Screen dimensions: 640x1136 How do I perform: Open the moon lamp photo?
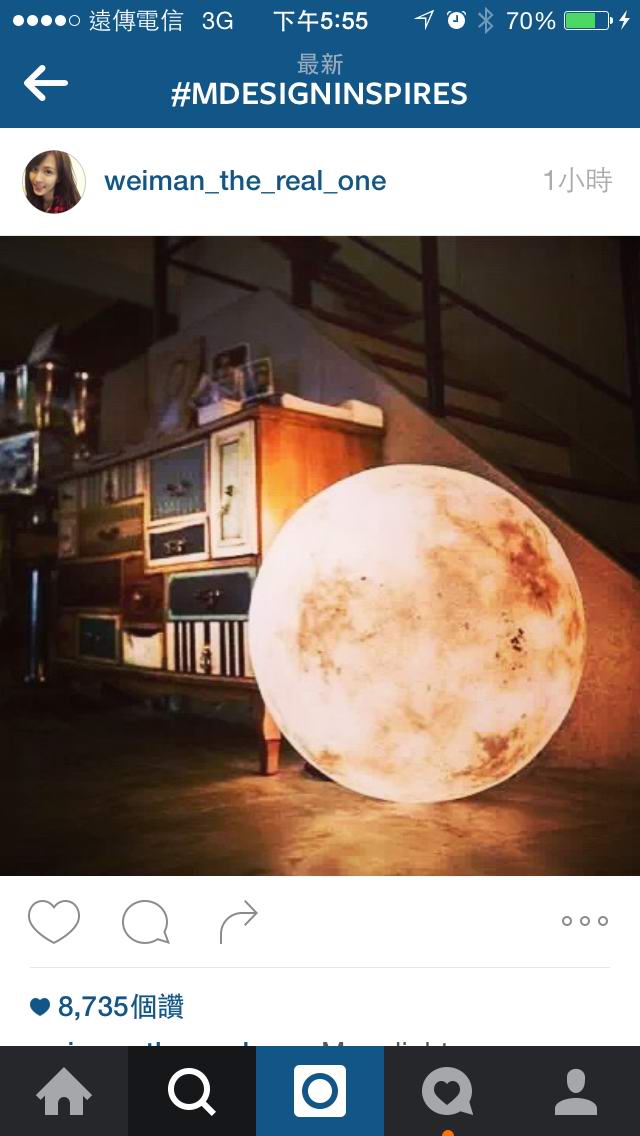pyautogui.click(x=320, y=555)
